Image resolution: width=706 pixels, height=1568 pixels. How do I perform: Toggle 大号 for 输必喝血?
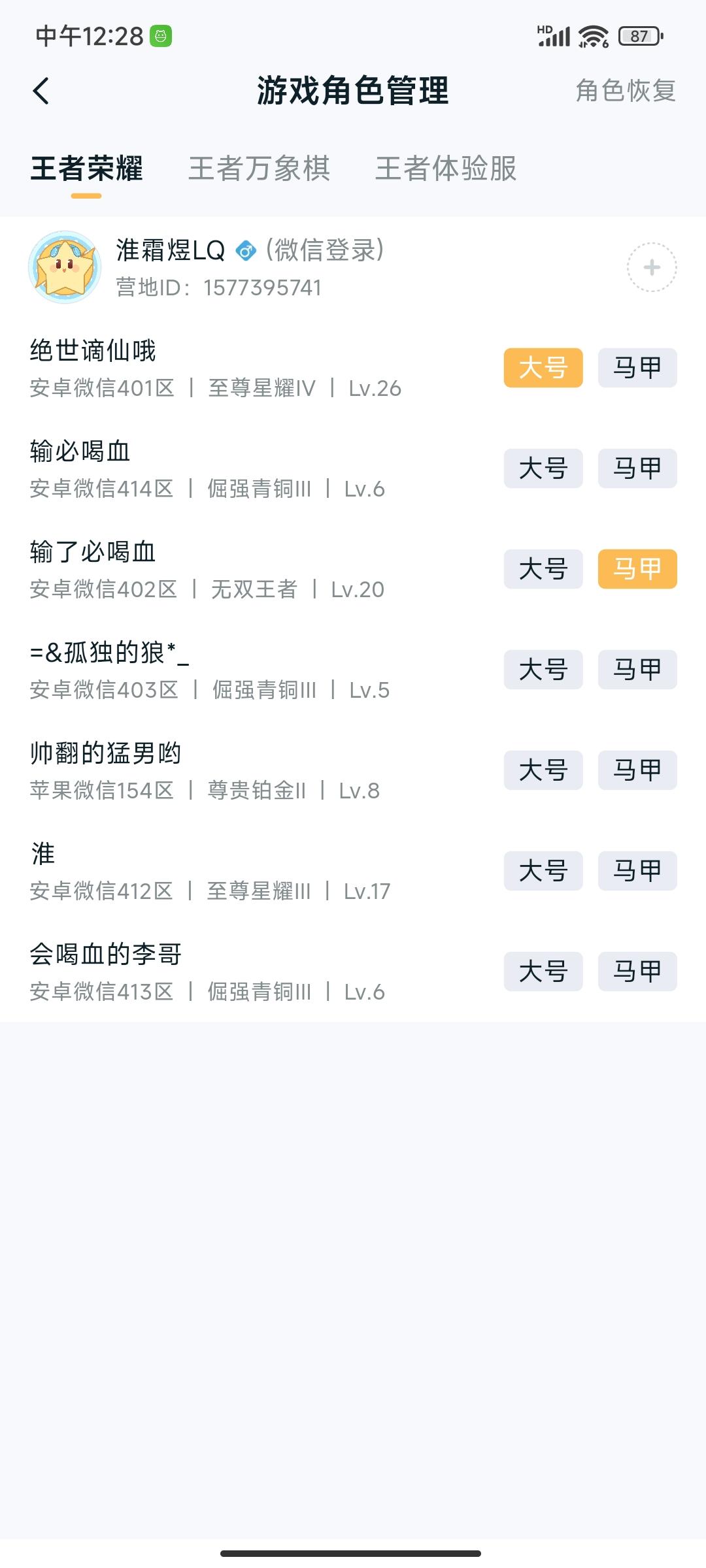[x=543, y=468]
